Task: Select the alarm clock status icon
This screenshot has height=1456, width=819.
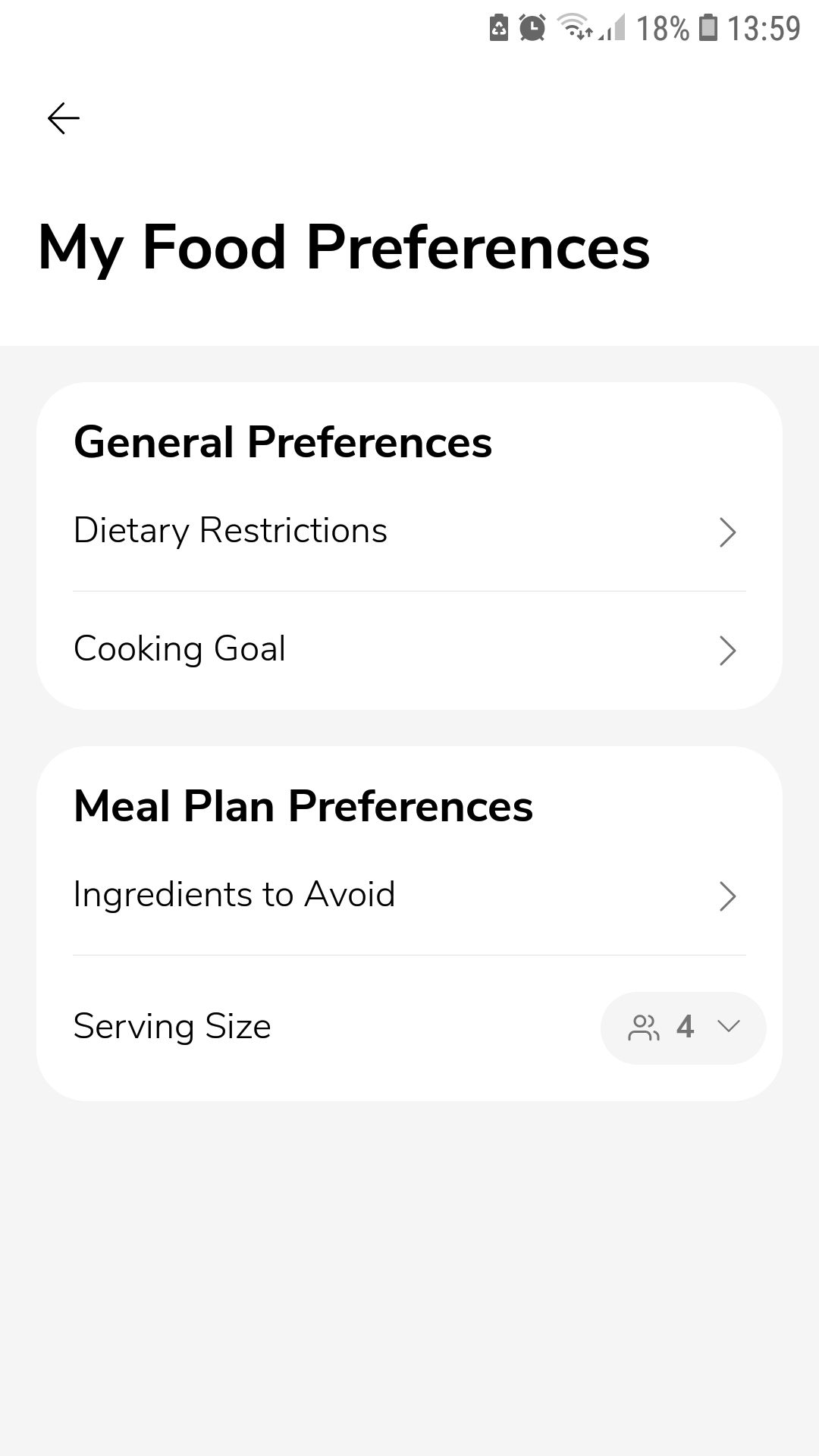Action: point(532,29)
